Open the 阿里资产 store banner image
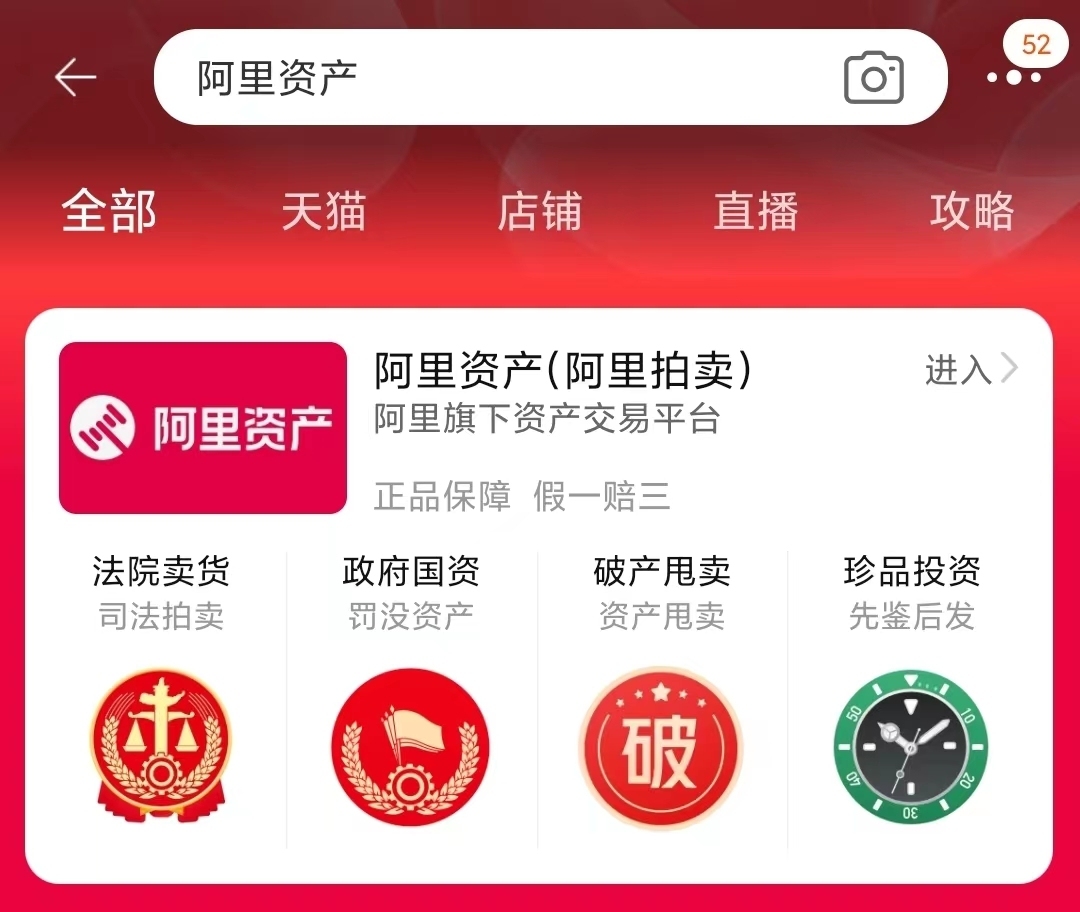1080x912 pixels. [x=203, y=428]
